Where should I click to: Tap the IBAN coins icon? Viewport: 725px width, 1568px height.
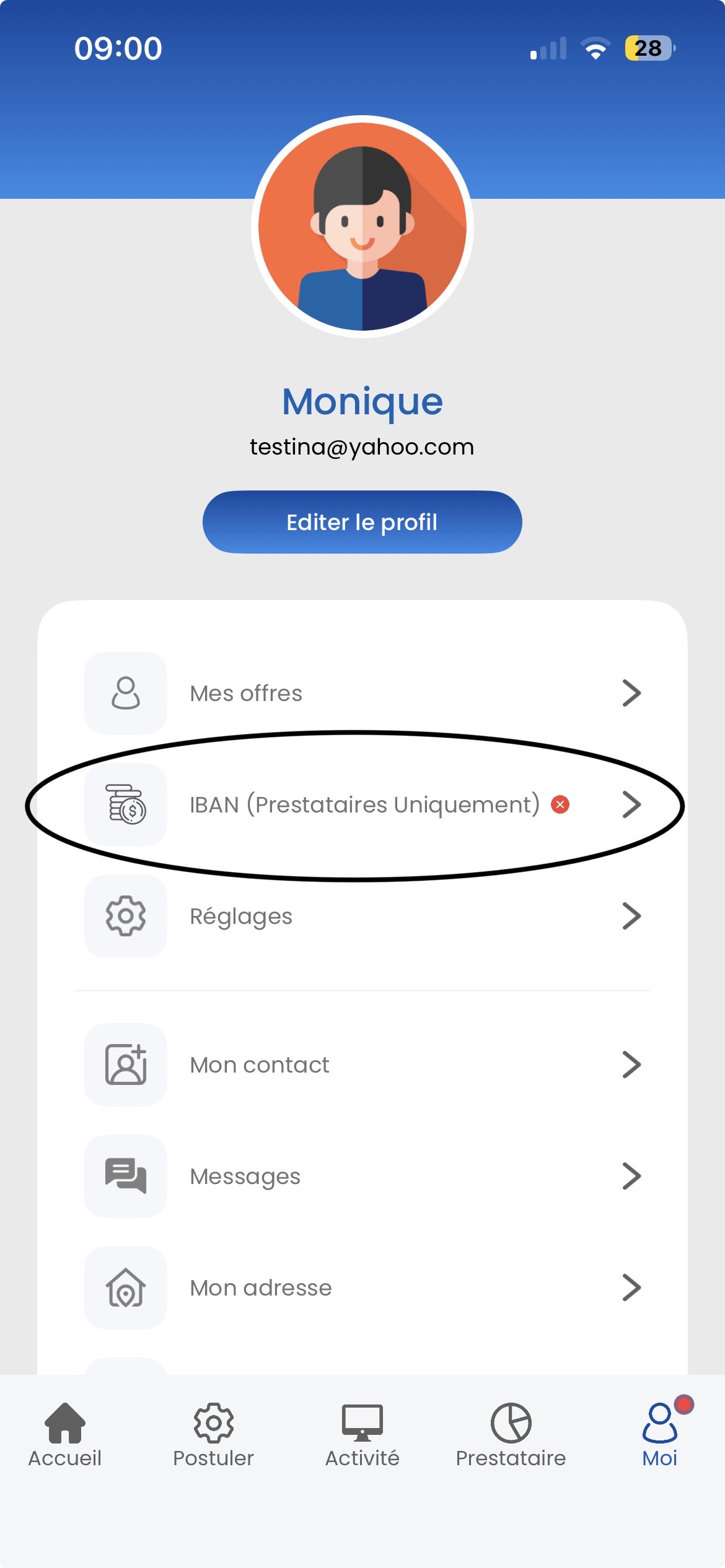point(125,805)
